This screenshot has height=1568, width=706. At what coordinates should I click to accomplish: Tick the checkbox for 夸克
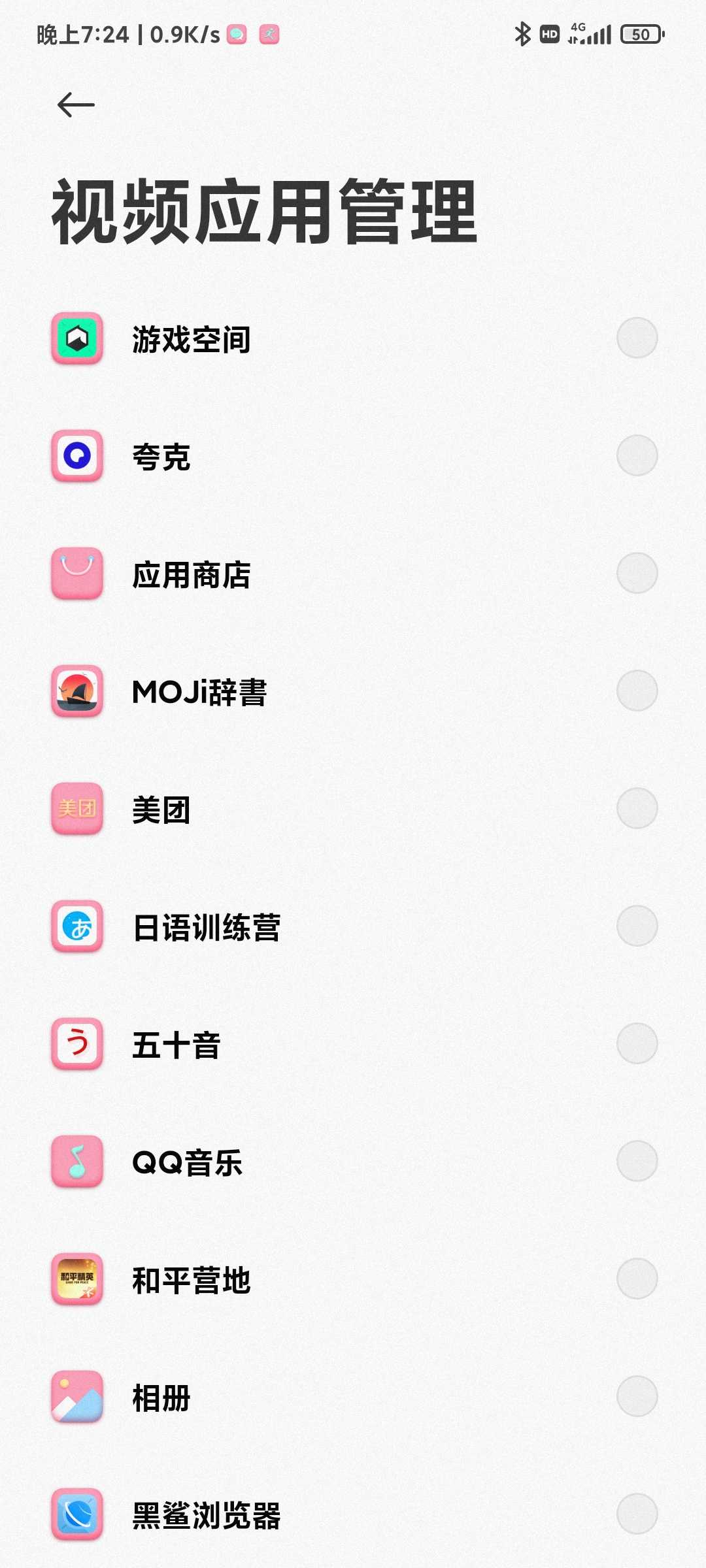[x=637, y=455]
